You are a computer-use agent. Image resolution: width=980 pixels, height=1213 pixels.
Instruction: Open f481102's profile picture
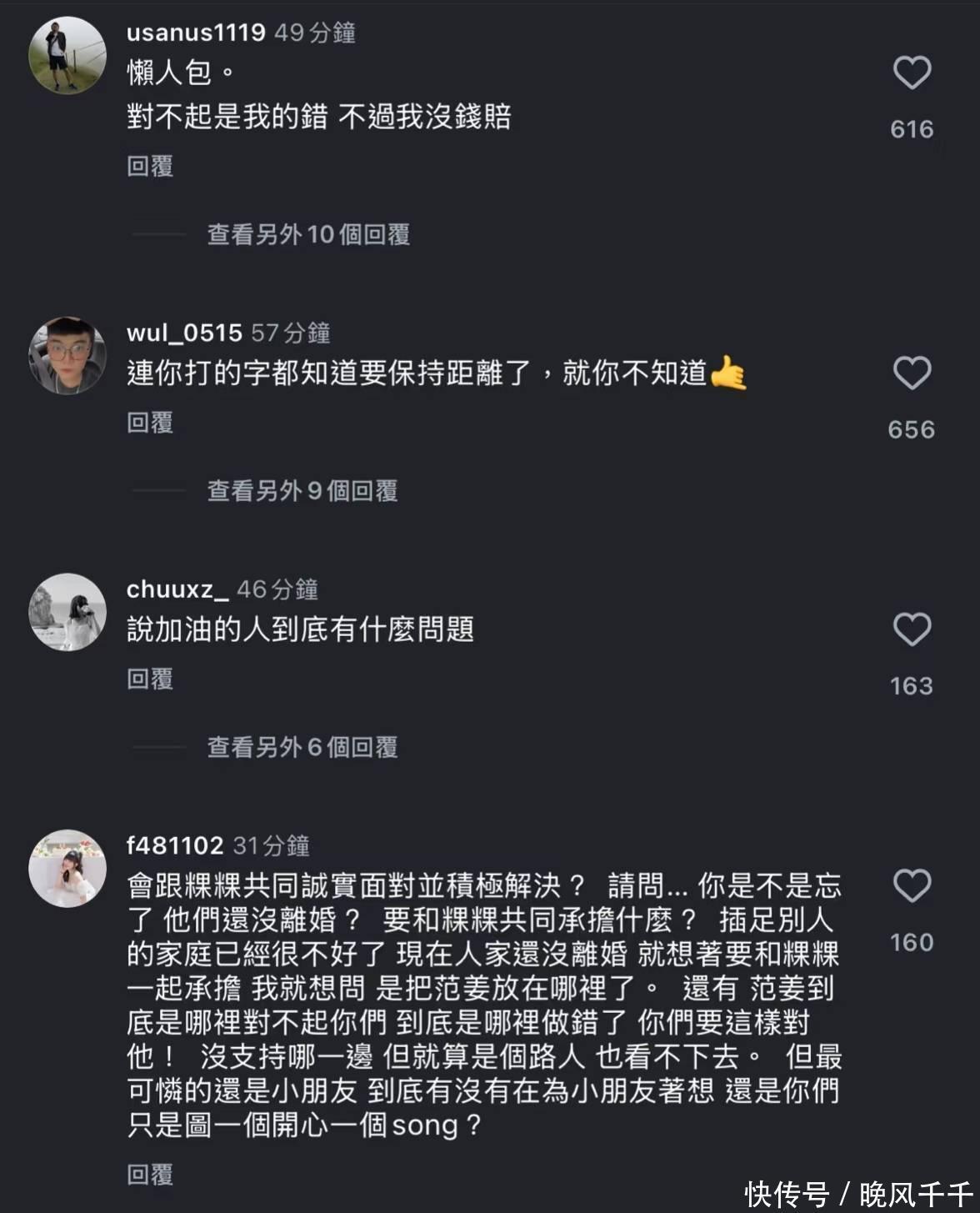tap(67, 868)
